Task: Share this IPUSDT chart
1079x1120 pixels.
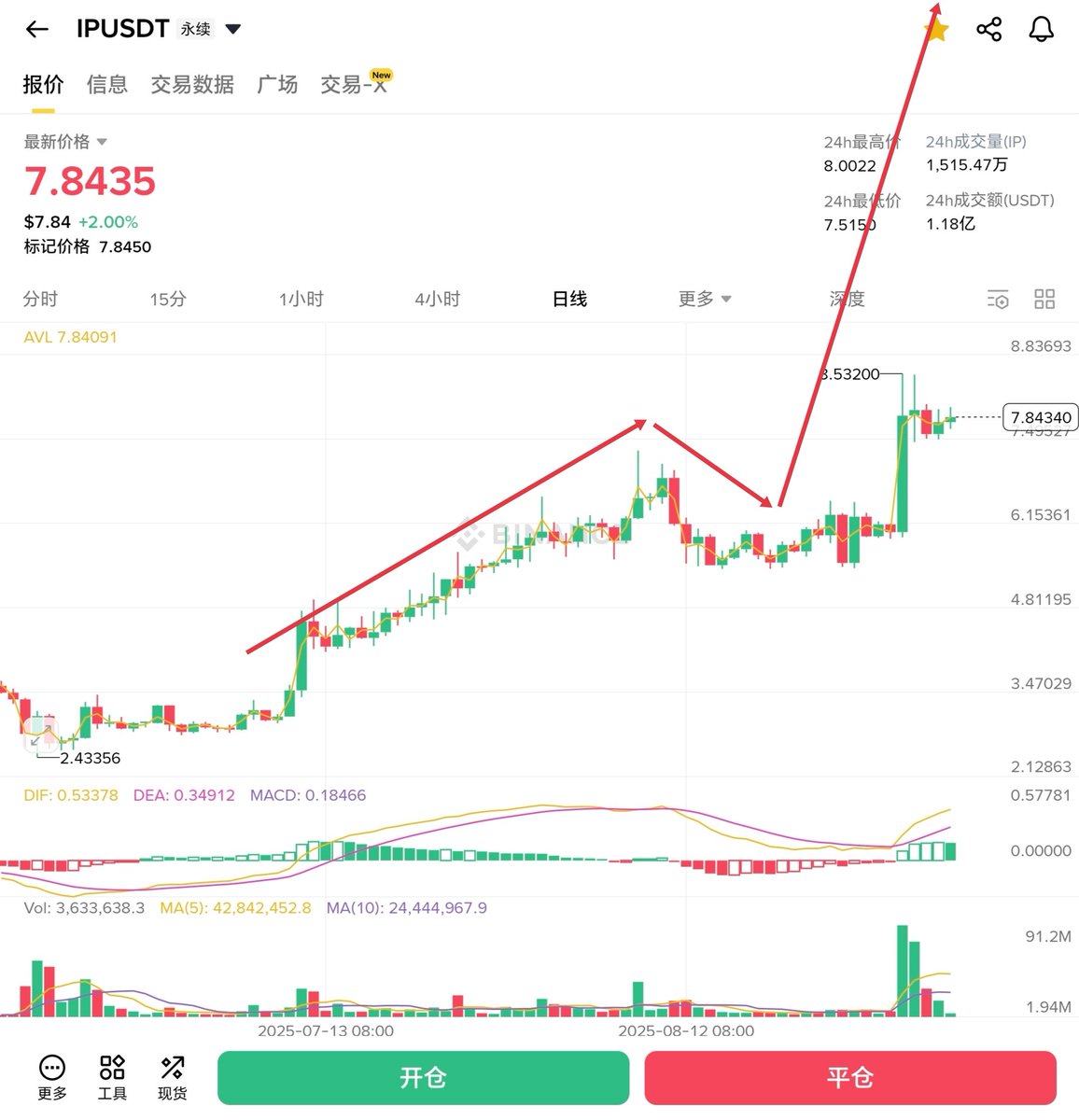Action: click(x=988, y=29)
